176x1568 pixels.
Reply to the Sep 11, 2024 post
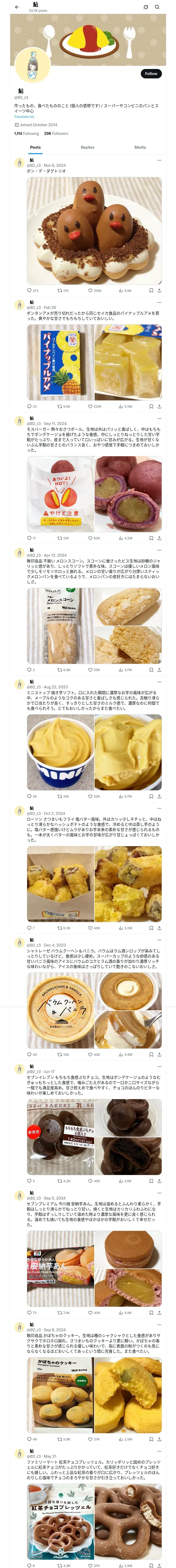tap(32, 538)
